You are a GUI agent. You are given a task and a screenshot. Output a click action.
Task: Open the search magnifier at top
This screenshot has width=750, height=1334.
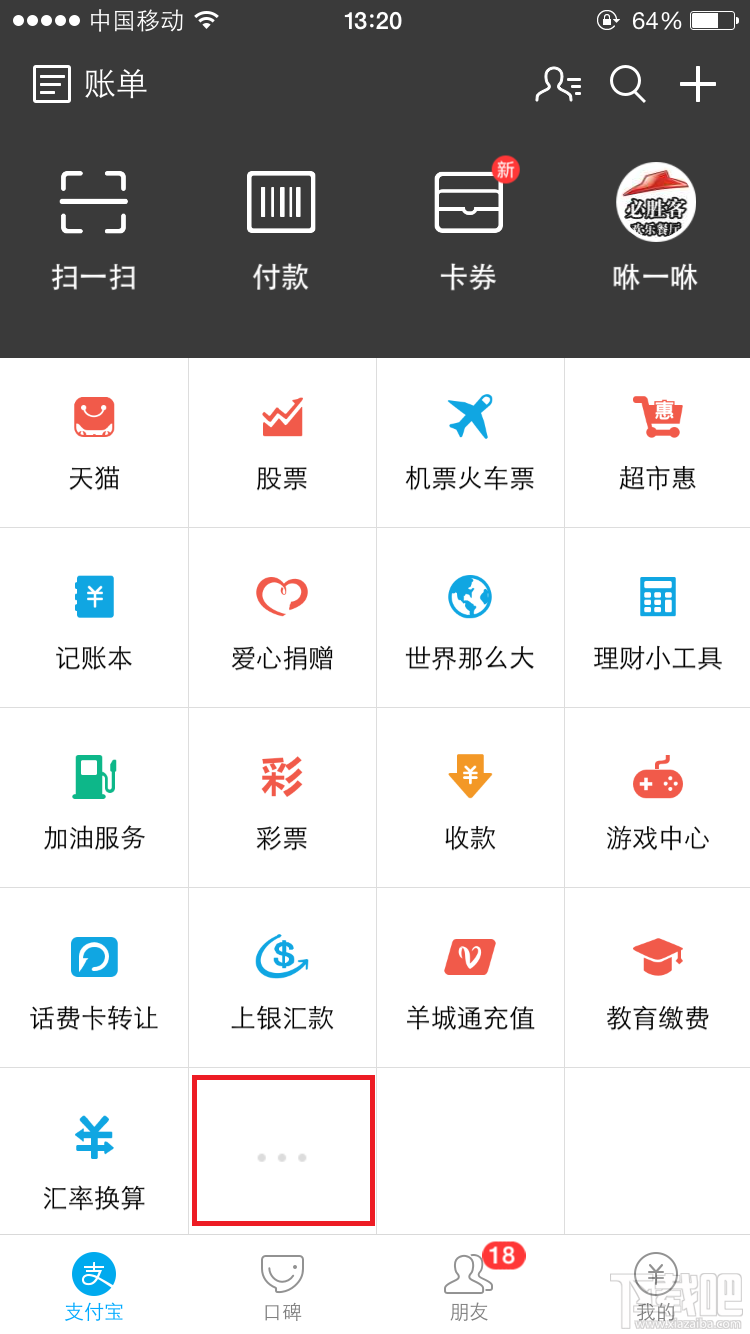point(627,84)
